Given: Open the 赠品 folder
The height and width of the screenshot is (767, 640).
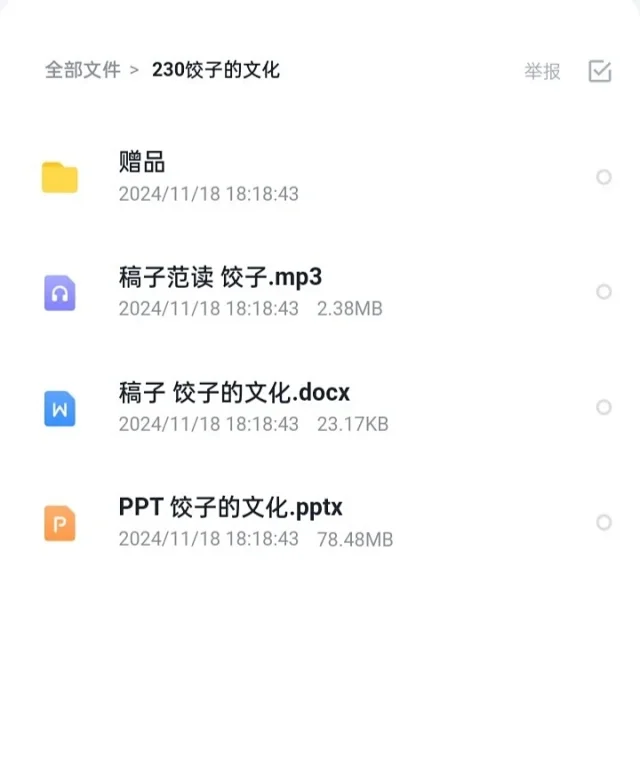Looking at the screenshot, I should click(142, 162).
